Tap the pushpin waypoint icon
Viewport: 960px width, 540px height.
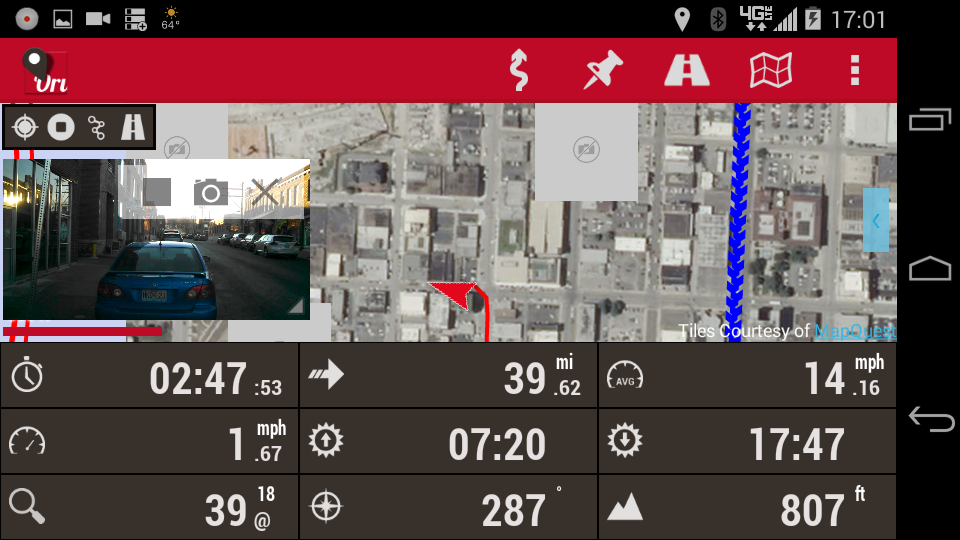click(603, 71)
